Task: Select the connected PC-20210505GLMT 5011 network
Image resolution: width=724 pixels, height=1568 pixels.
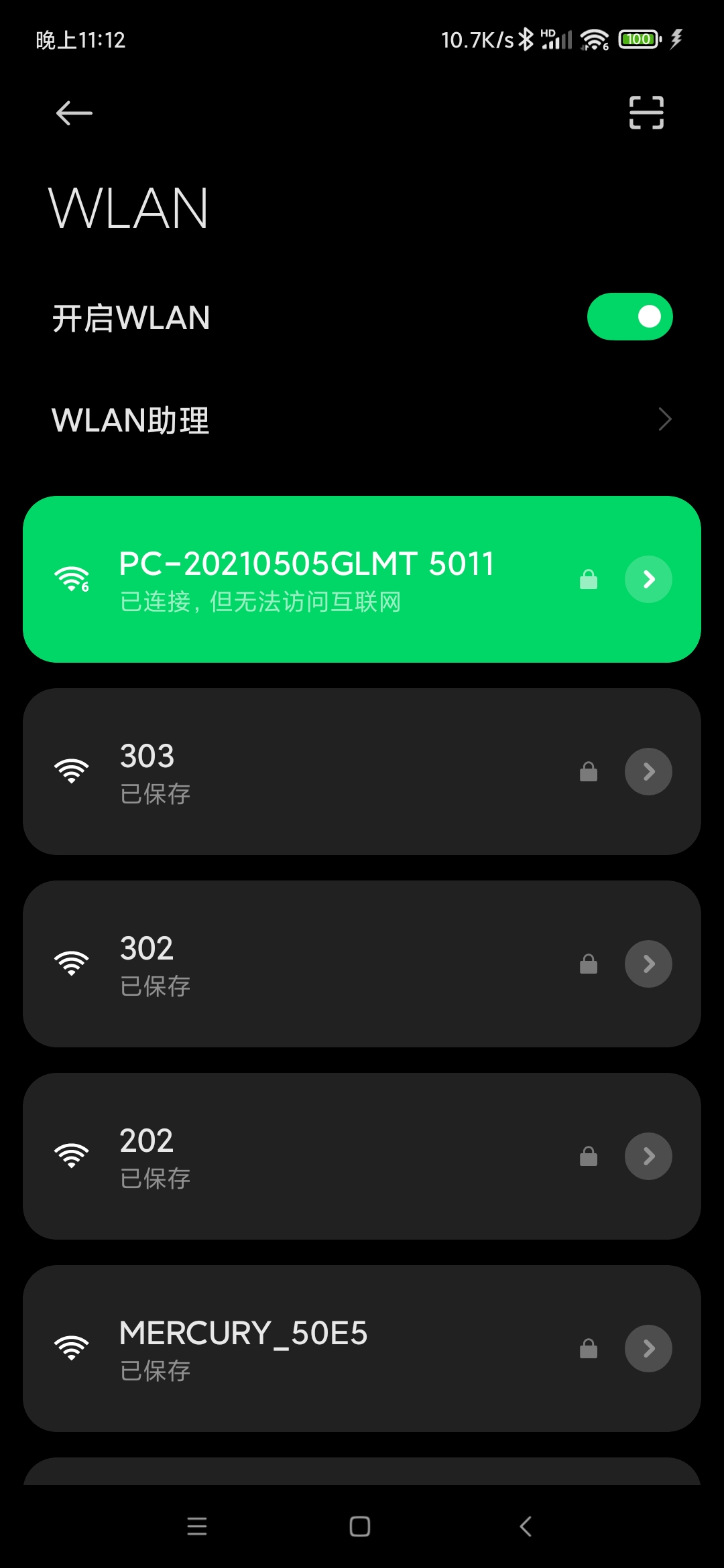Action: pyautogui.click(x=362, y=579)
